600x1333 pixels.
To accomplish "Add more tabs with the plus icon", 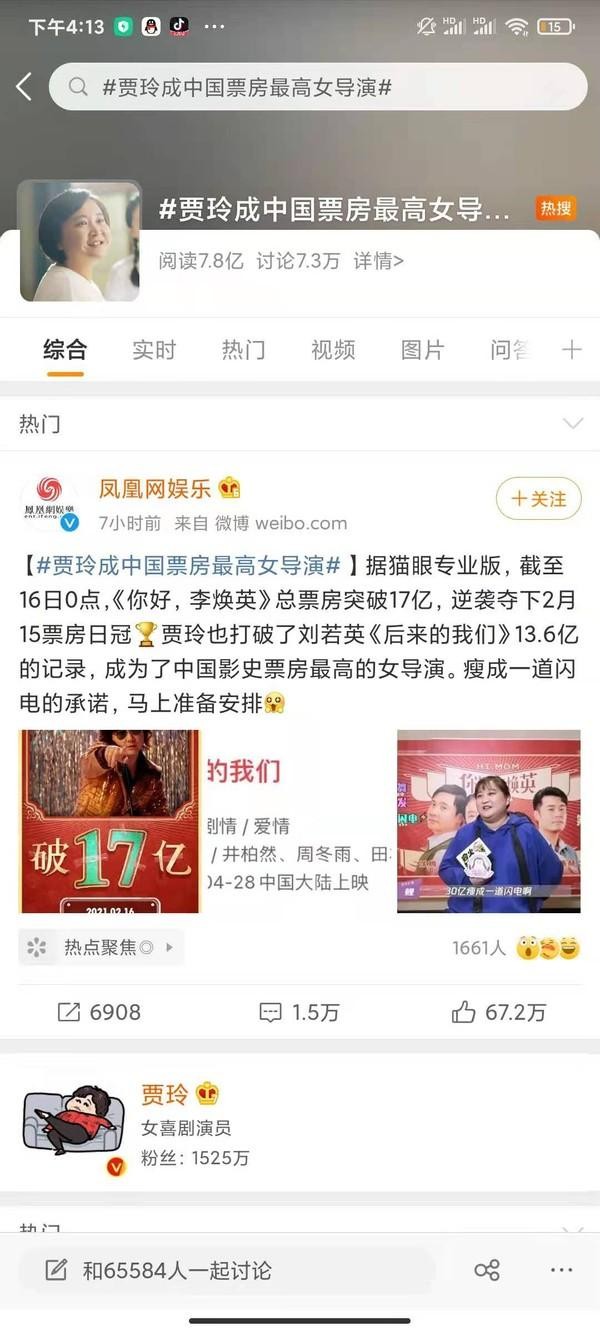I will pos(571,349).
